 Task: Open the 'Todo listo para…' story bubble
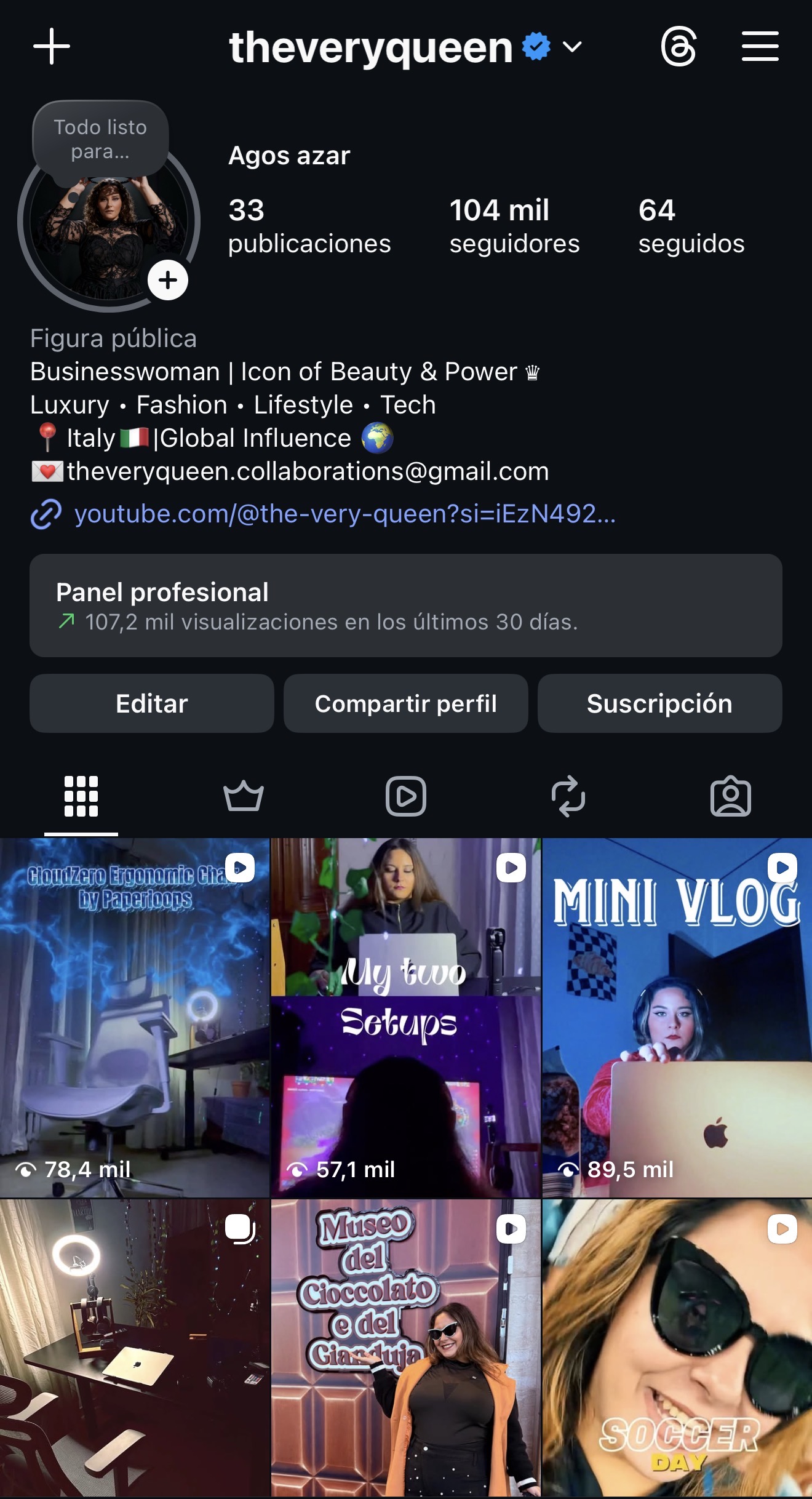tap(100, 138)
